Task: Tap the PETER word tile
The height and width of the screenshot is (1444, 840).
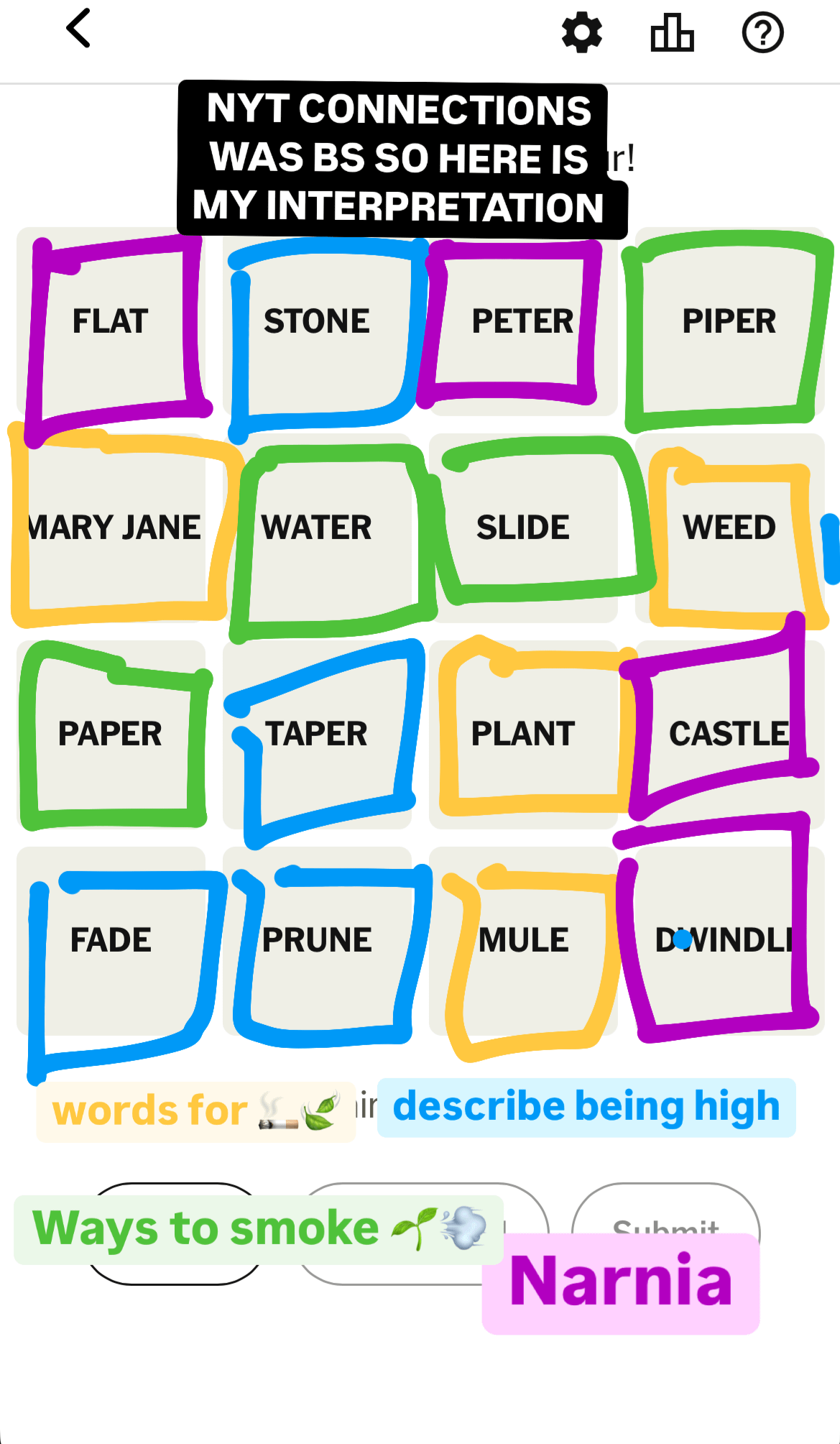Action: tap(523, 321)
